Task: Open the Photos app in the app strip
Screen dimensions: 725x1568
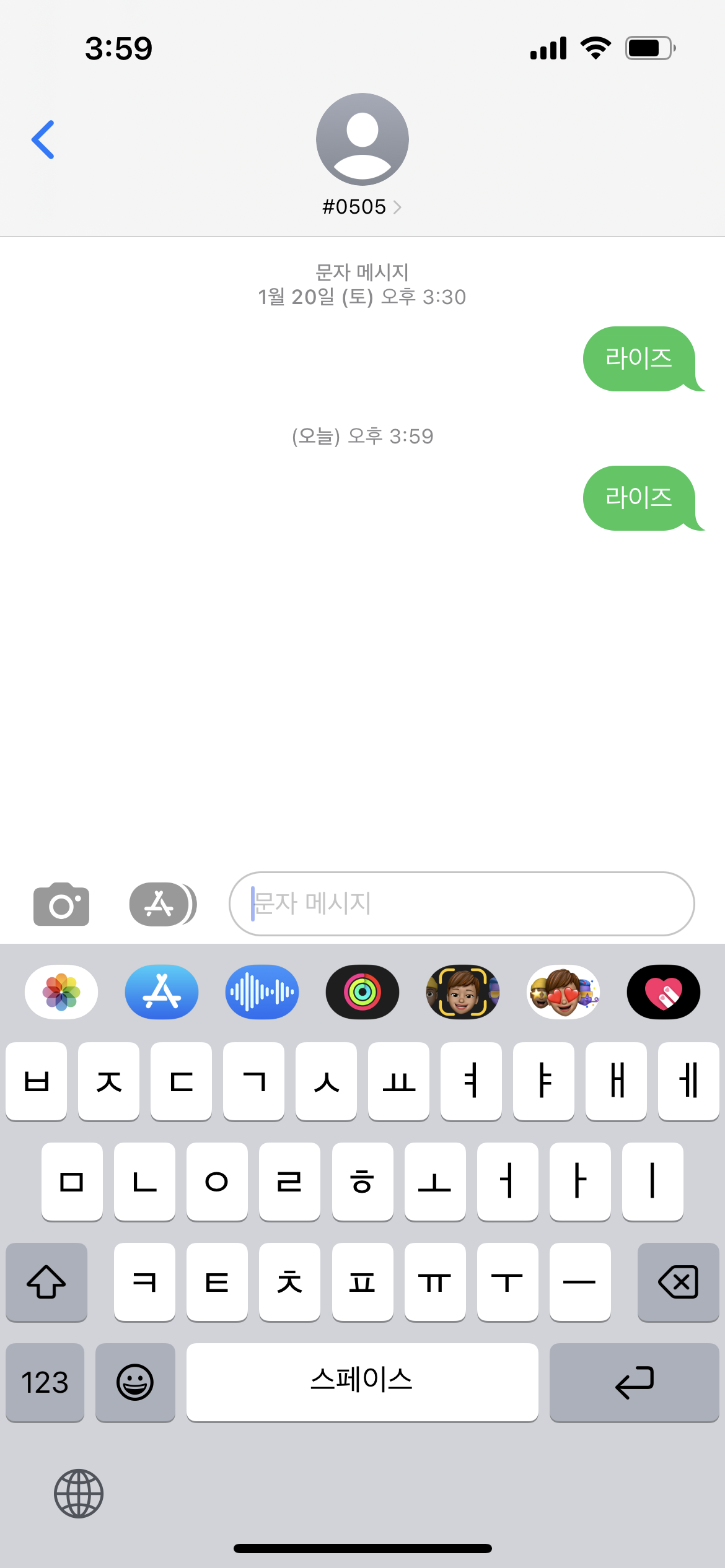Action: coord(61,992)
